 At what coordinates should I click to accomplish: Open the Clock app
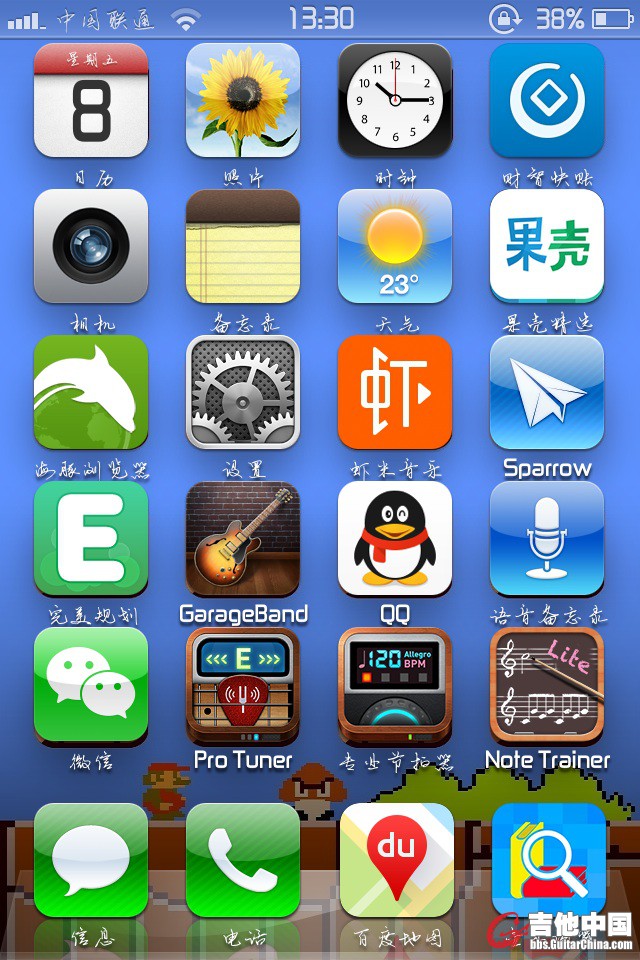[x=395, y=100]
